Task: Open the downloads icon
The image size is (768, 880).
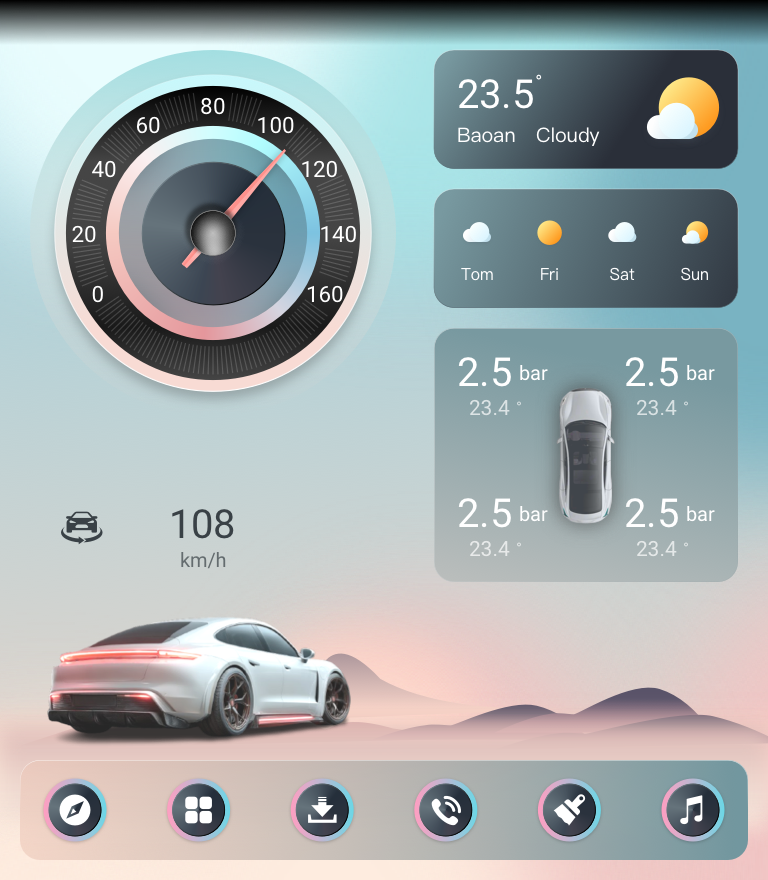Action: [x=322, y=810]
